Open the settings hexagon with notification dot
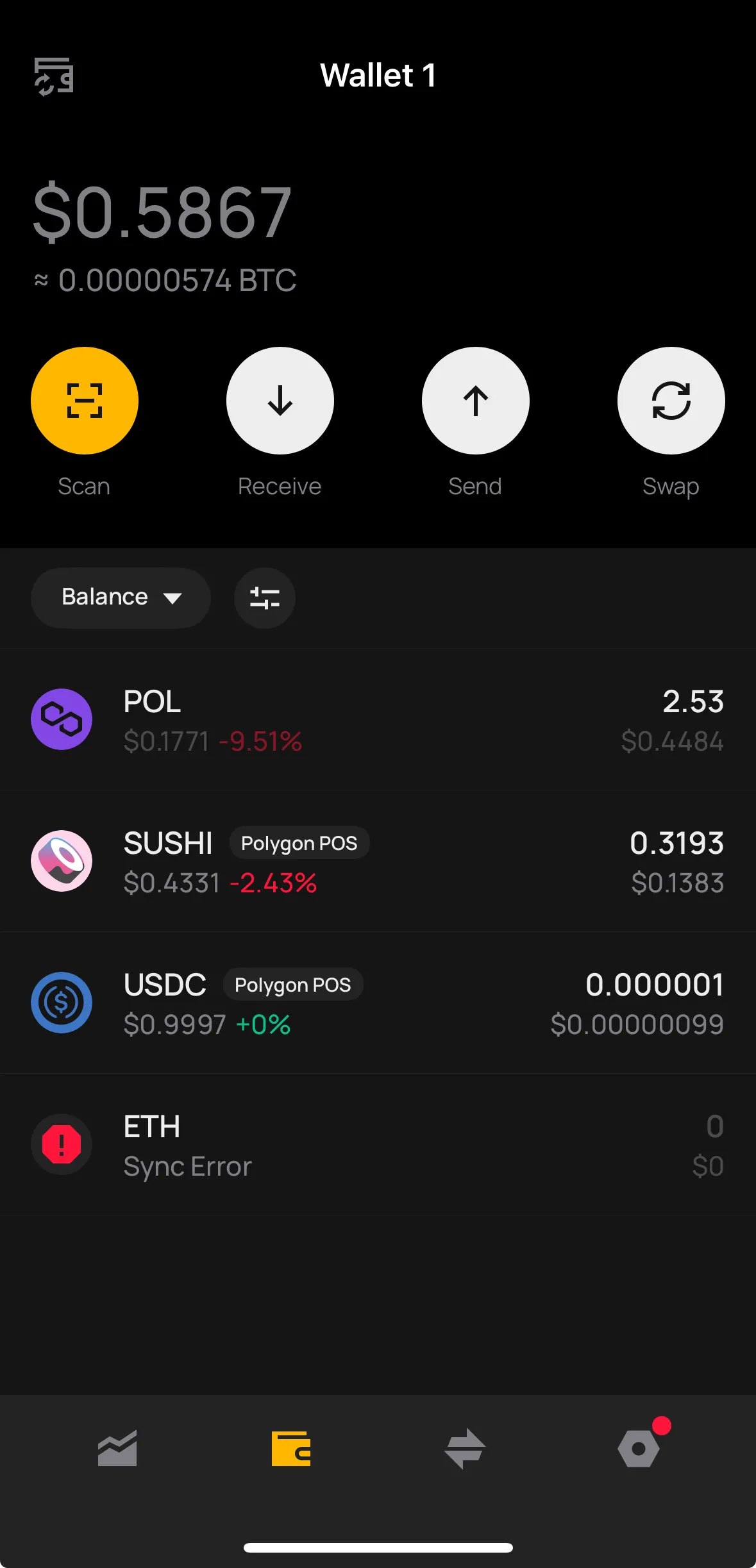Viewport: 756px width, 1568px height. (639, 1447)
